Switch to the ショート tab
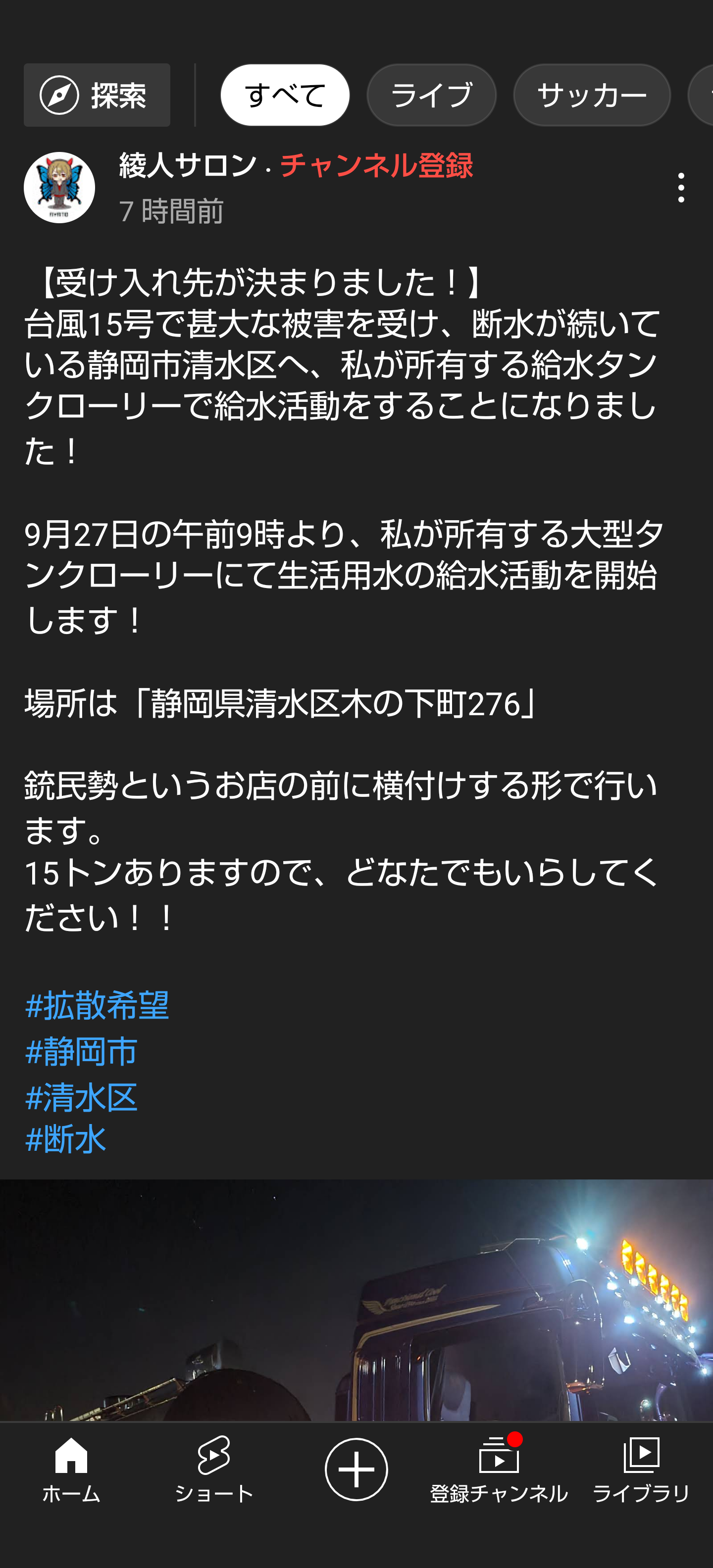713x1568 pixels. (214, 1470)
